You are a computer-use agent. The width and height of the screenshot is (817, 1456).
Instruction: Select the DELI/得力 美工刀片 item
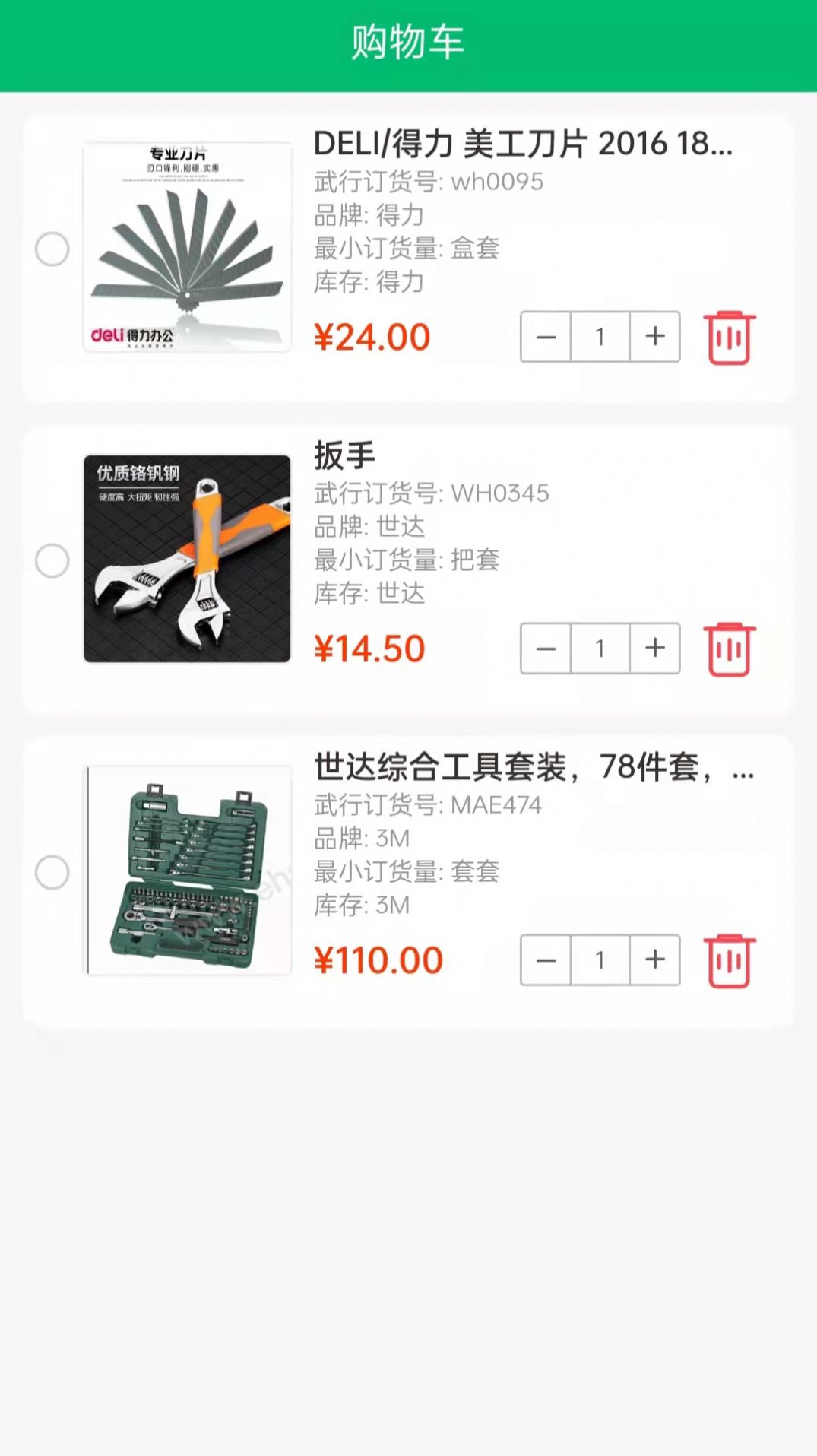(x=52, y=249)
